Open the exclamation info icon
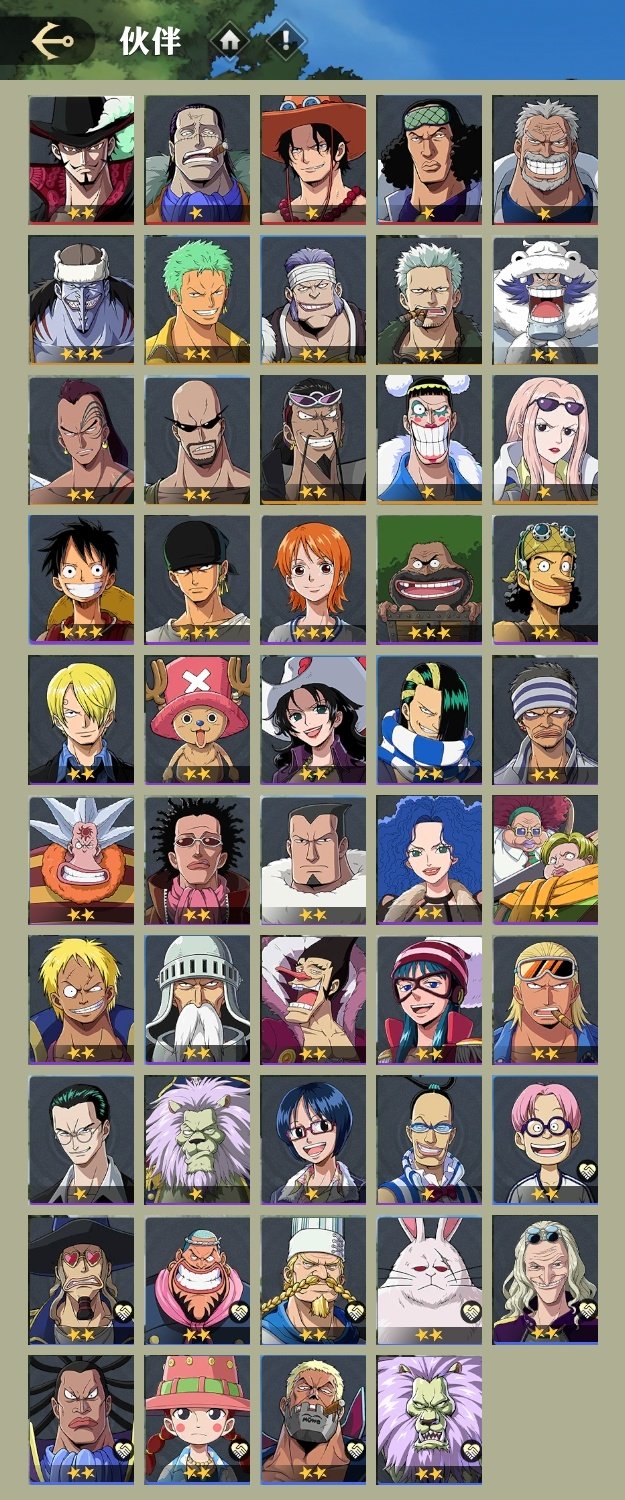625x1500 pixels. 286,41
